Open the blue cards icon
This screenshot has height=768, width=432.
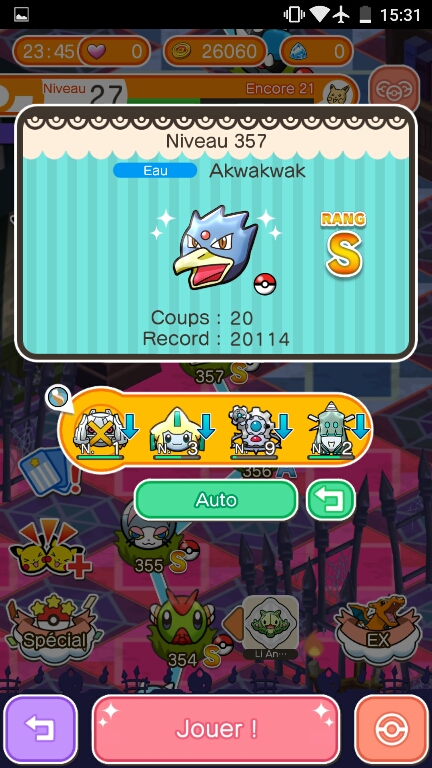49,470
